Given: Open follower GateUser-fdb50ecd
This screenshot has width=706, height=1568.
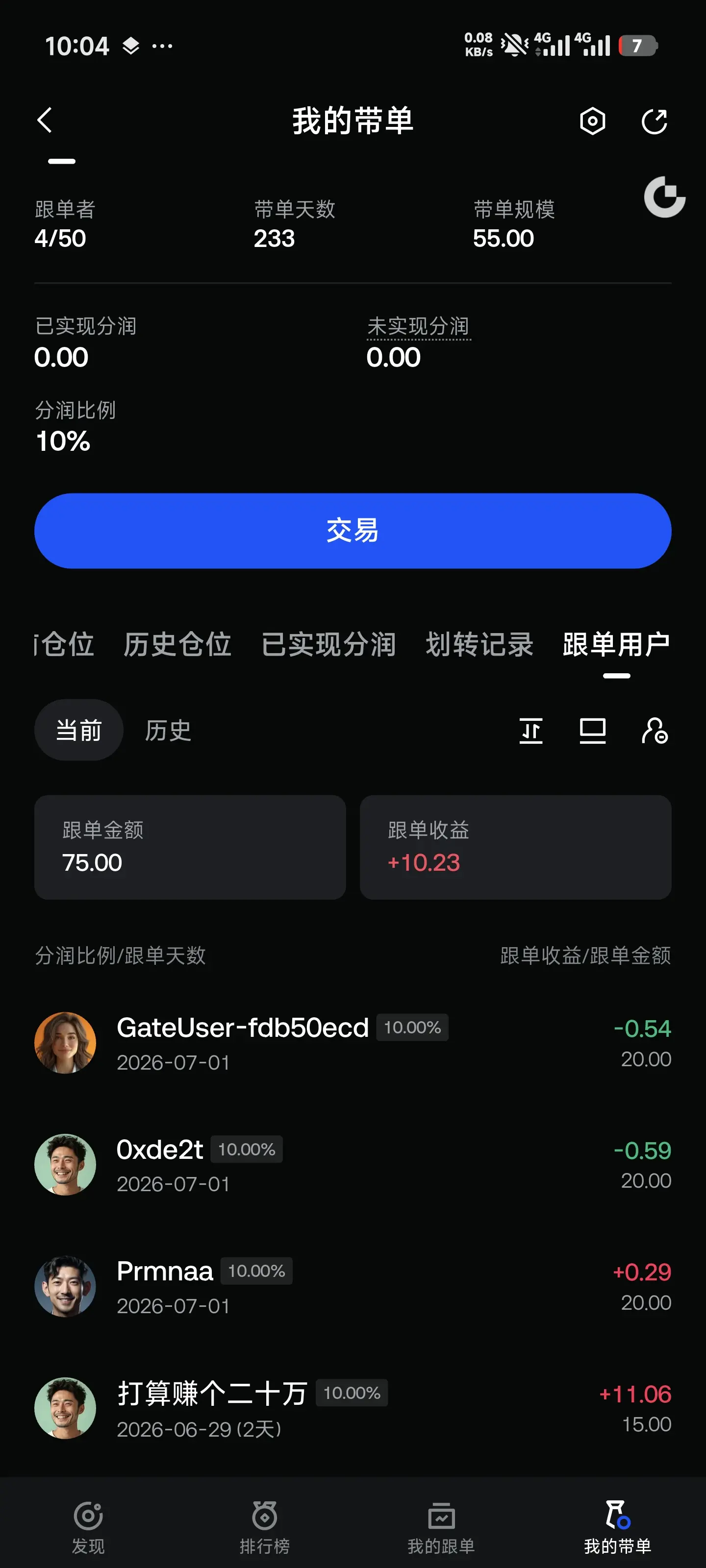Looking at the screenshot, I should 353,1043.
